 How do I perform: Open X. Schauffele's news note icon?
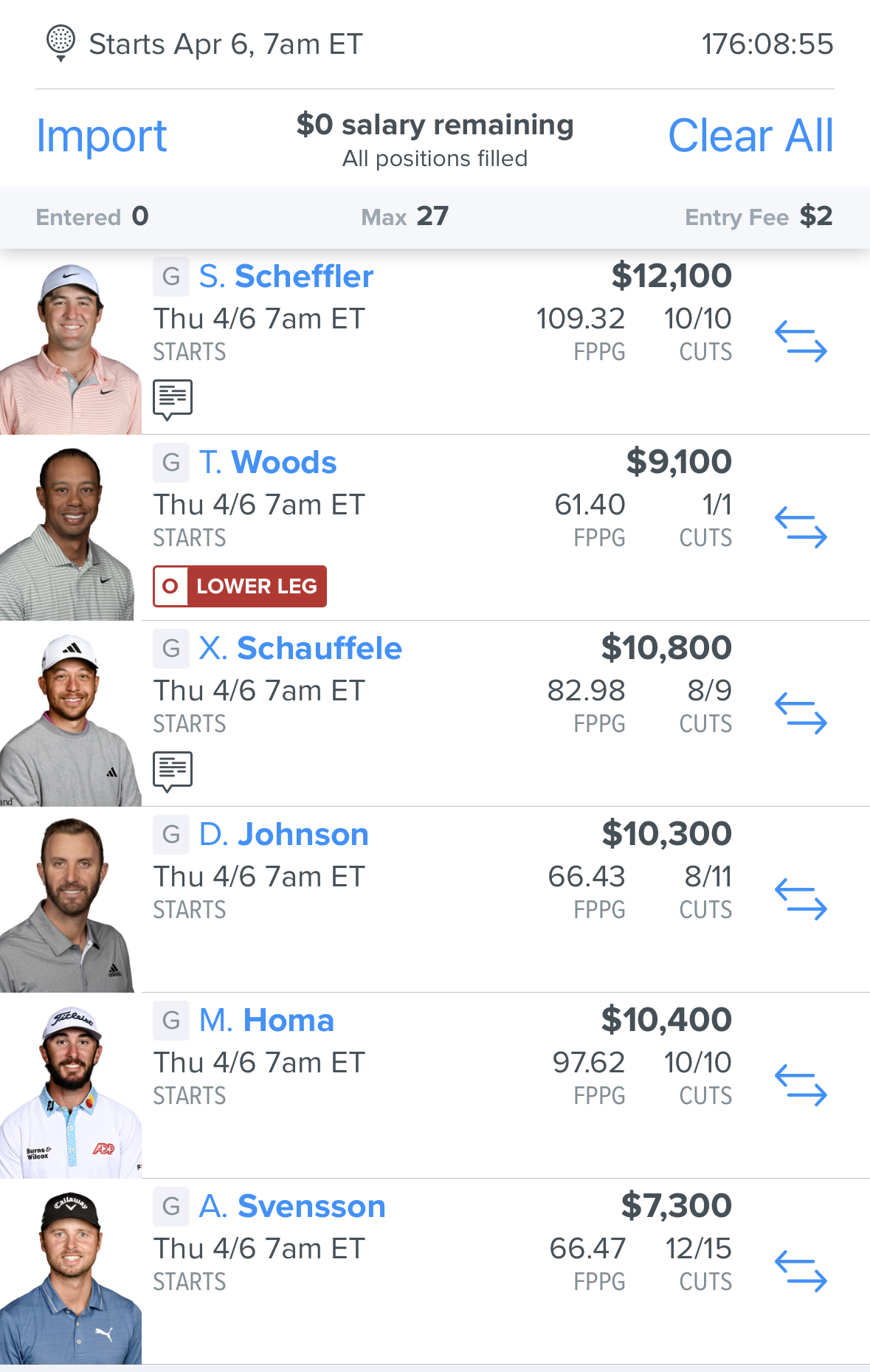(x=173, y=771)
